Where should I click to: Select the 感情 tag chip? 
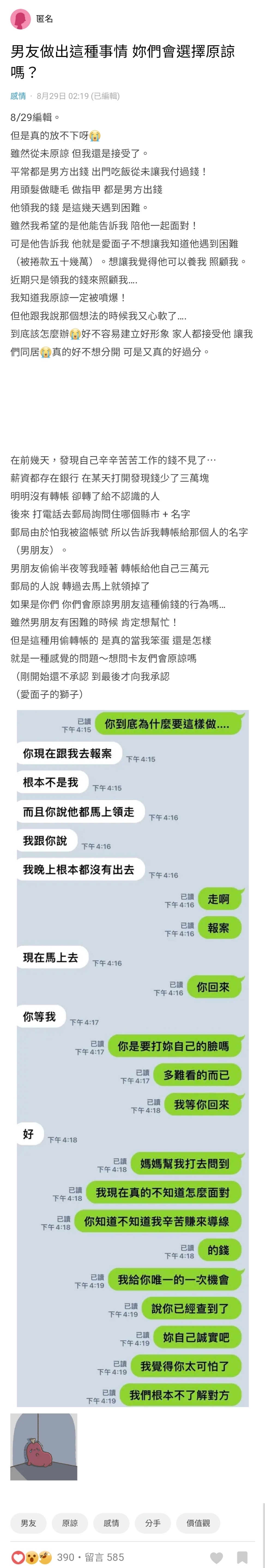112,1523
